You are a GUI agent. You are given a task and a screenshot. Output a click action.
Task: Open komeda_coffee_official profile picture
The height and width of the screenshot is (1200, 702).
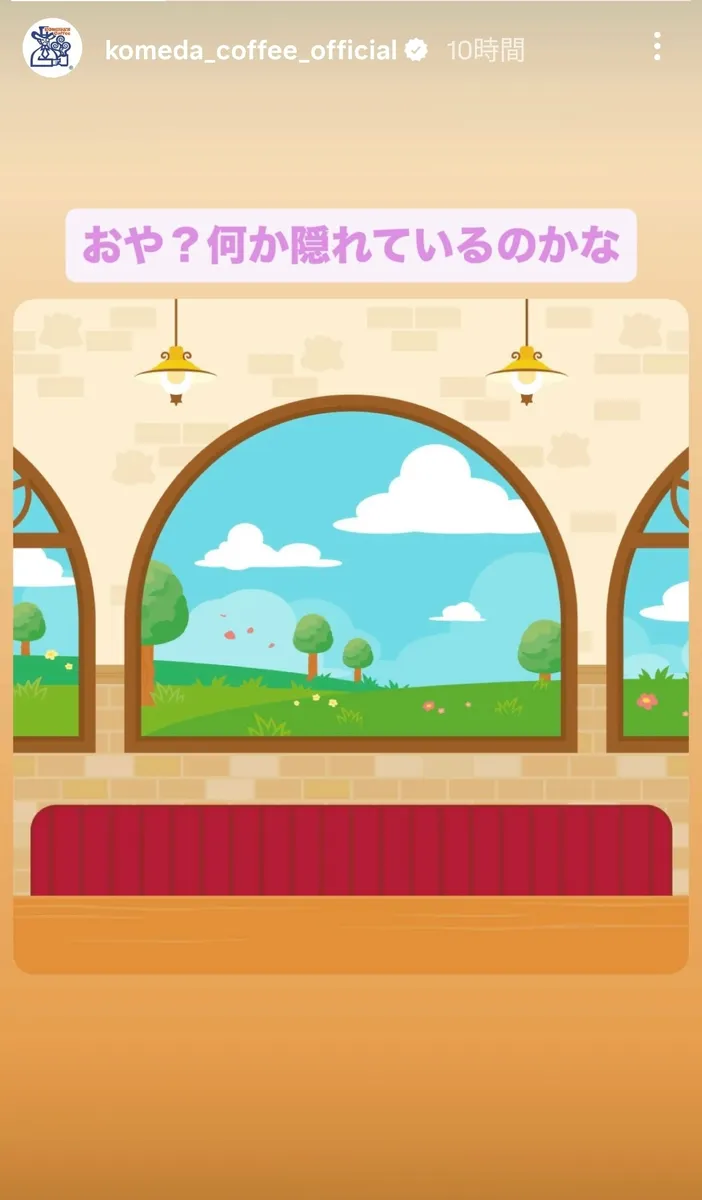[52, 48]
